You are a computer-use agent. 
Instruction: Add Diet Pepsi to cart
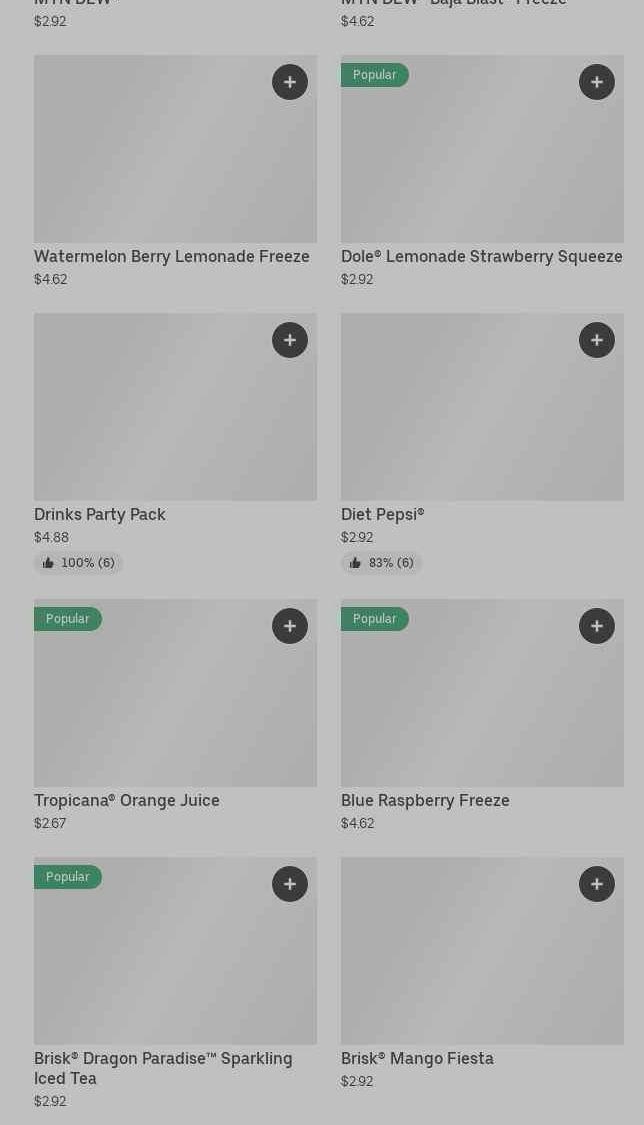[x=597, y=340]
